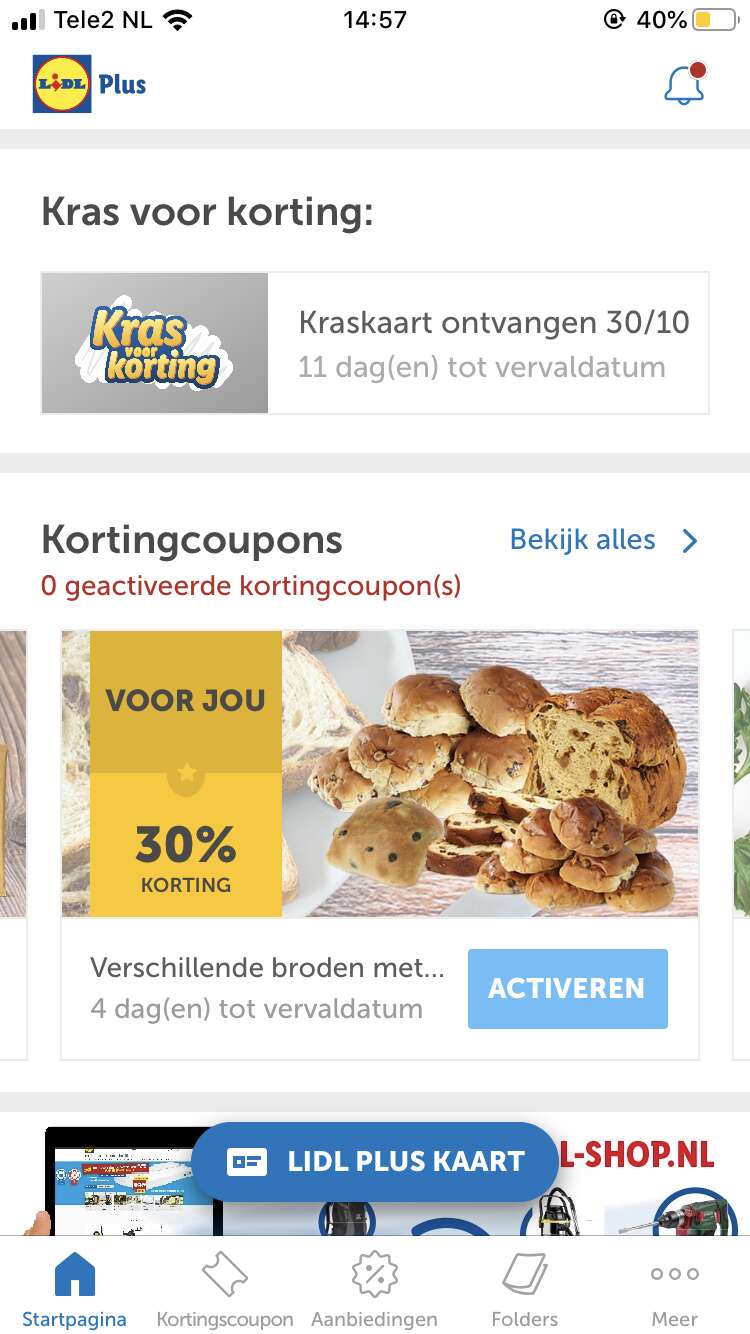Select the Startpagina tab
This screenshot has height=1334, width=750.
75,1290
